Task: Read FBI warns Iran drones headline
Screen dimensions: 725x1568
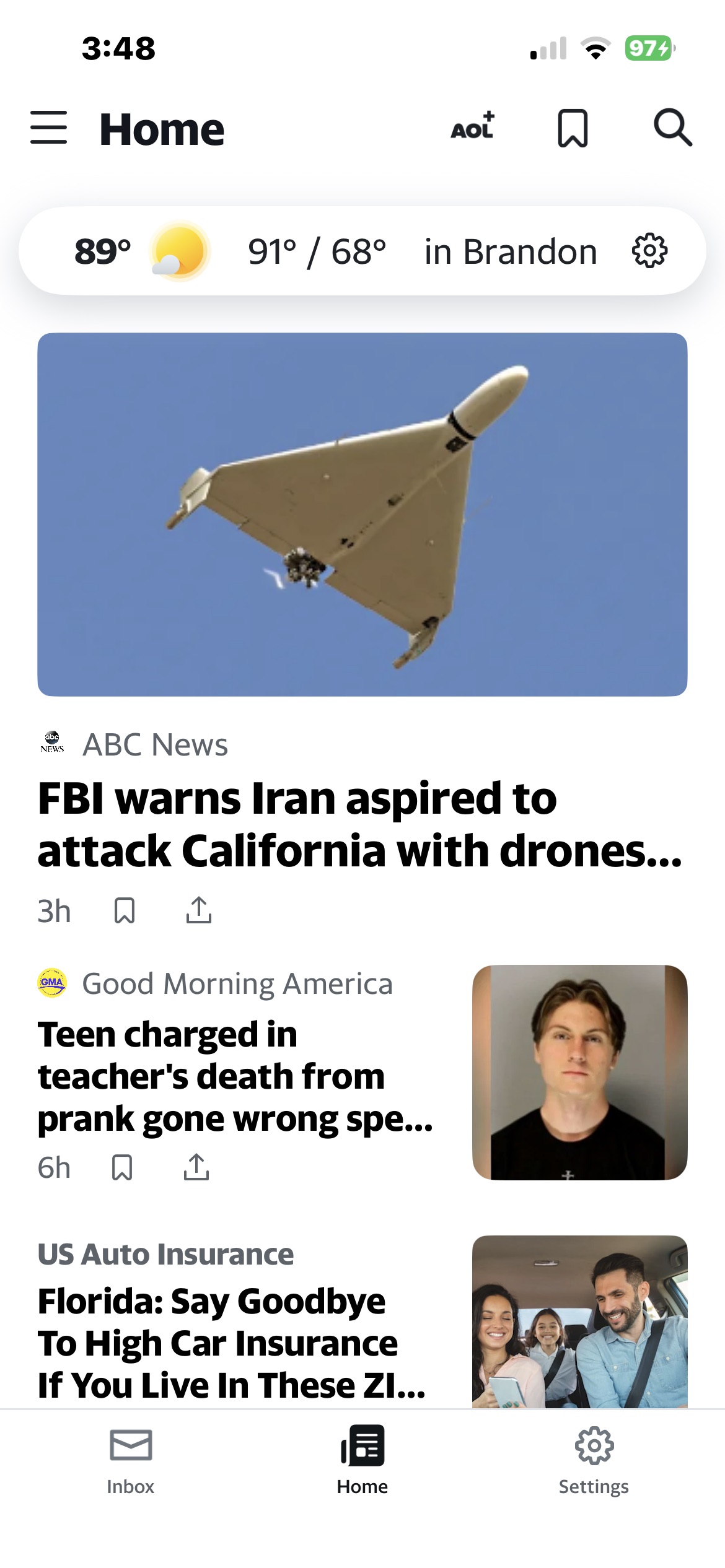Action: [359, 824]
